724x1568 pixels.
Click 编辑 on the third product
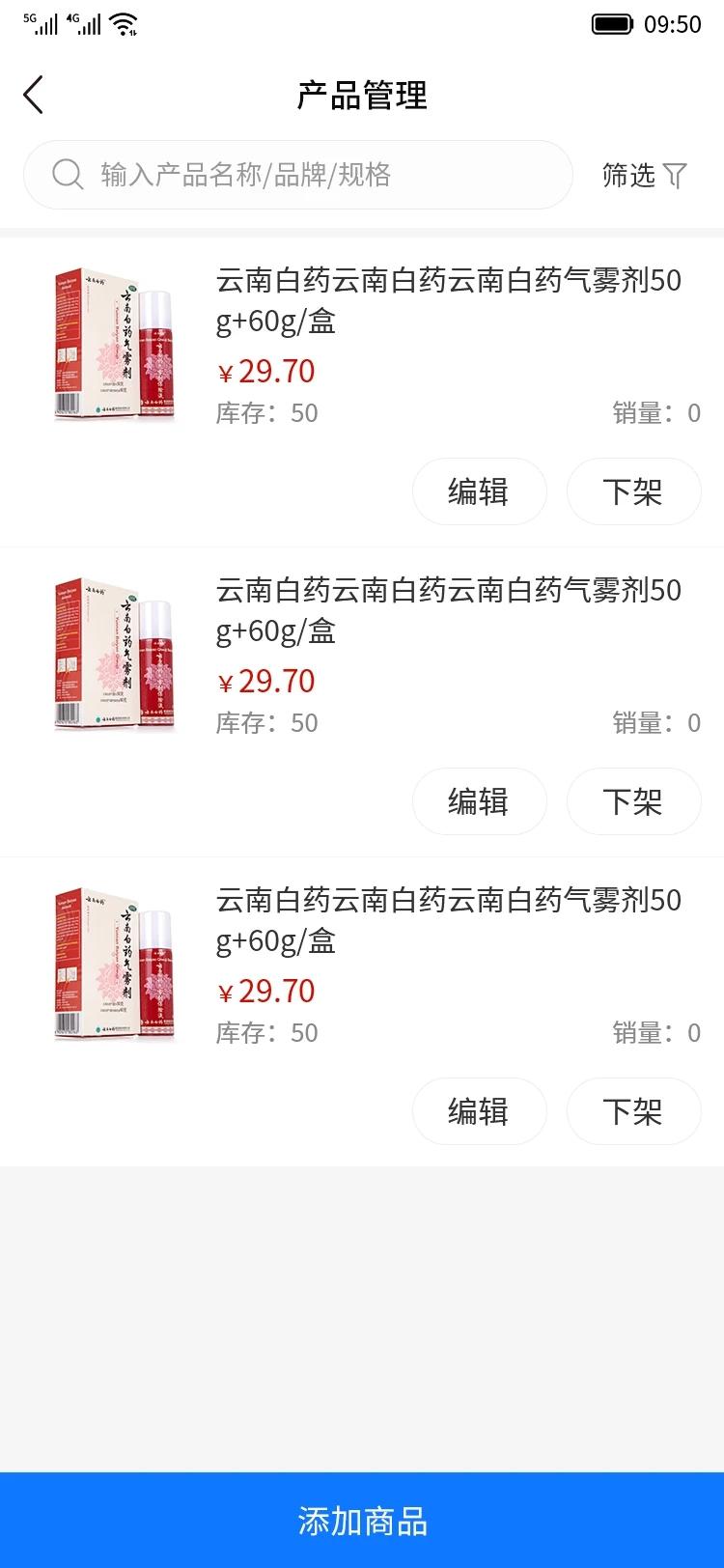coord(480,1111)
